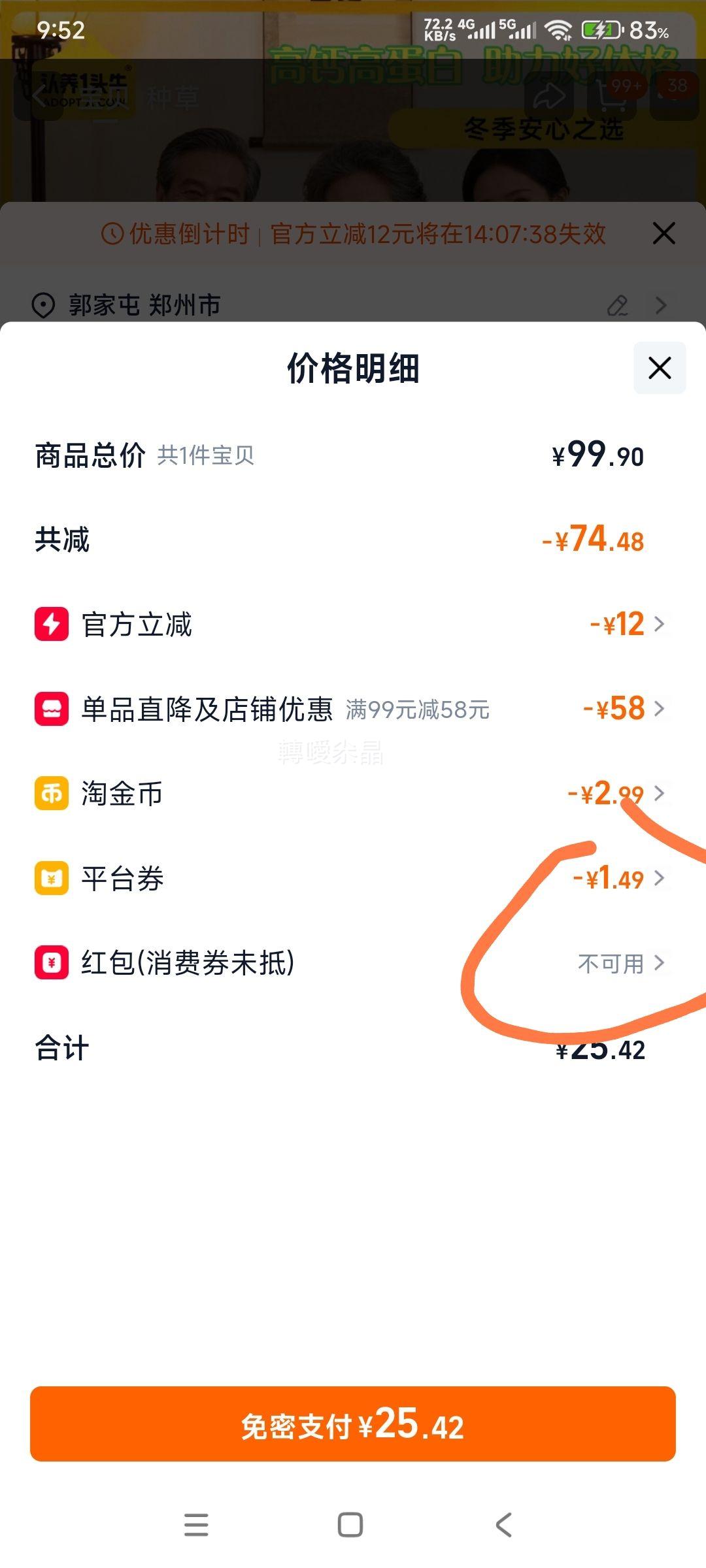Click the edit pencil next to the address
Screen dimensions: 706x1568
point(617,304)
